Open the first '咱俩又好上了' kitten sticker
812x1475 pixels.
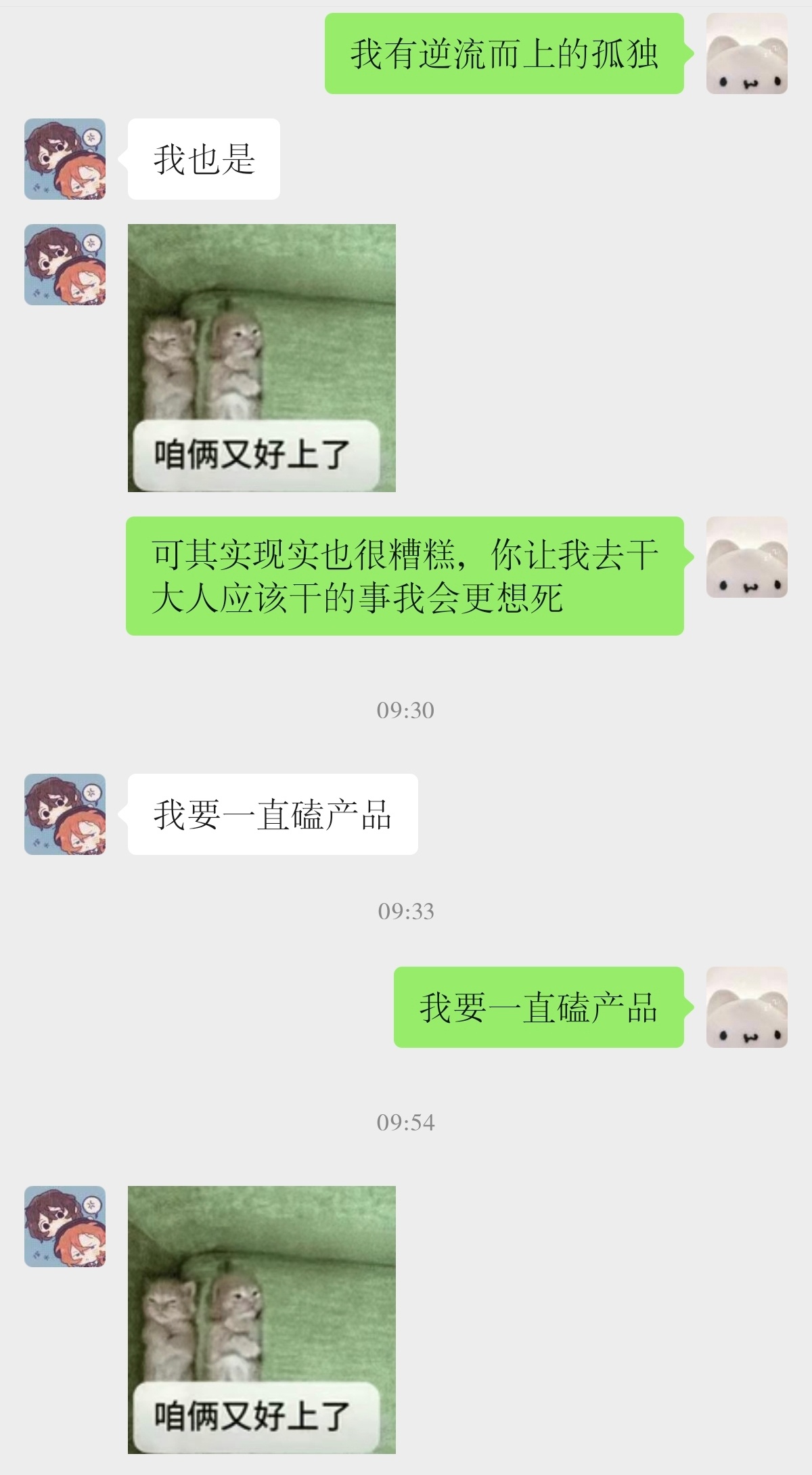coord(261,359)
